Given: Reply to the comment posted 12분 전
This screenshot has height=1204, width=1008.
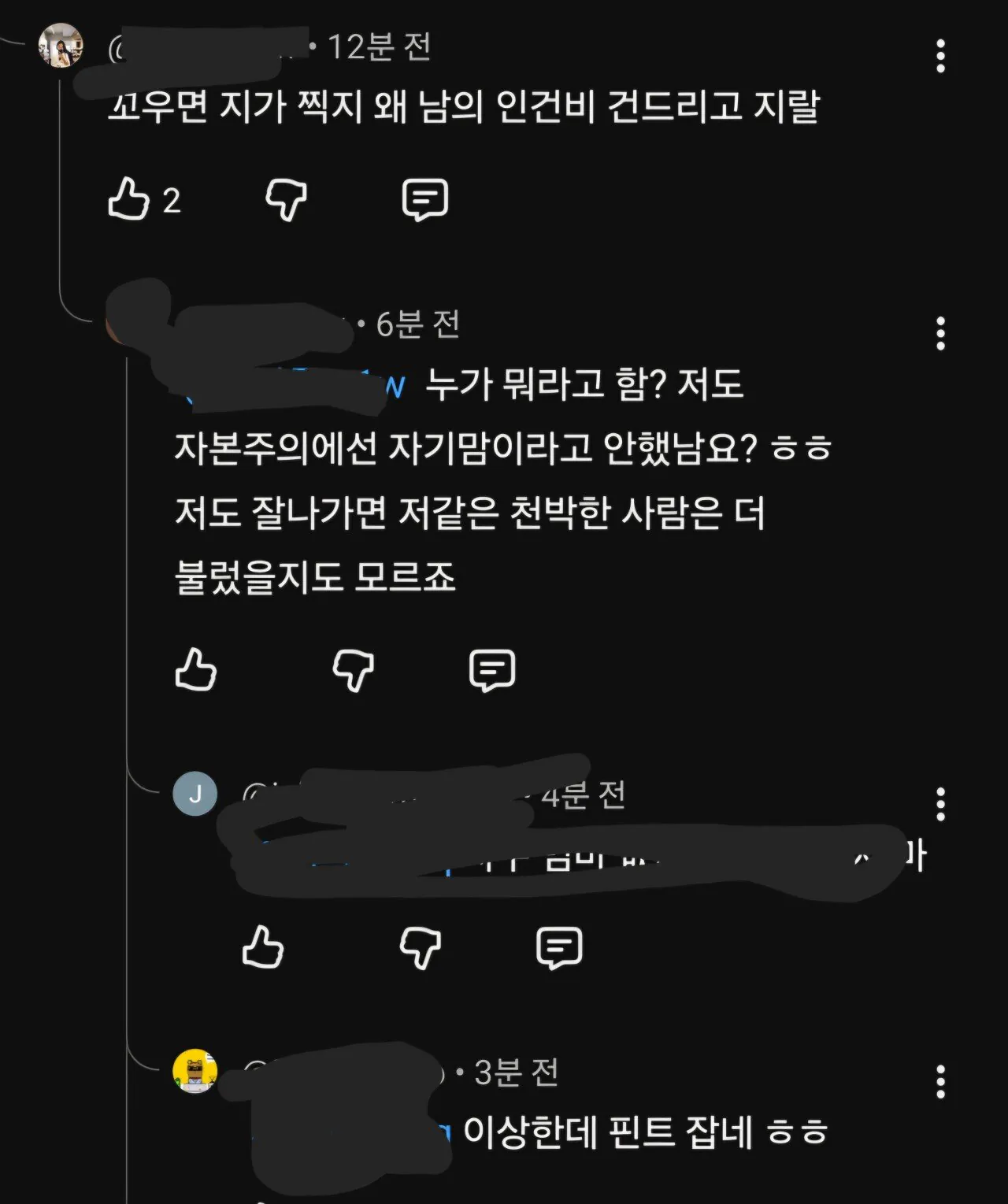Looking at the screenshot, I should (425, 199).
